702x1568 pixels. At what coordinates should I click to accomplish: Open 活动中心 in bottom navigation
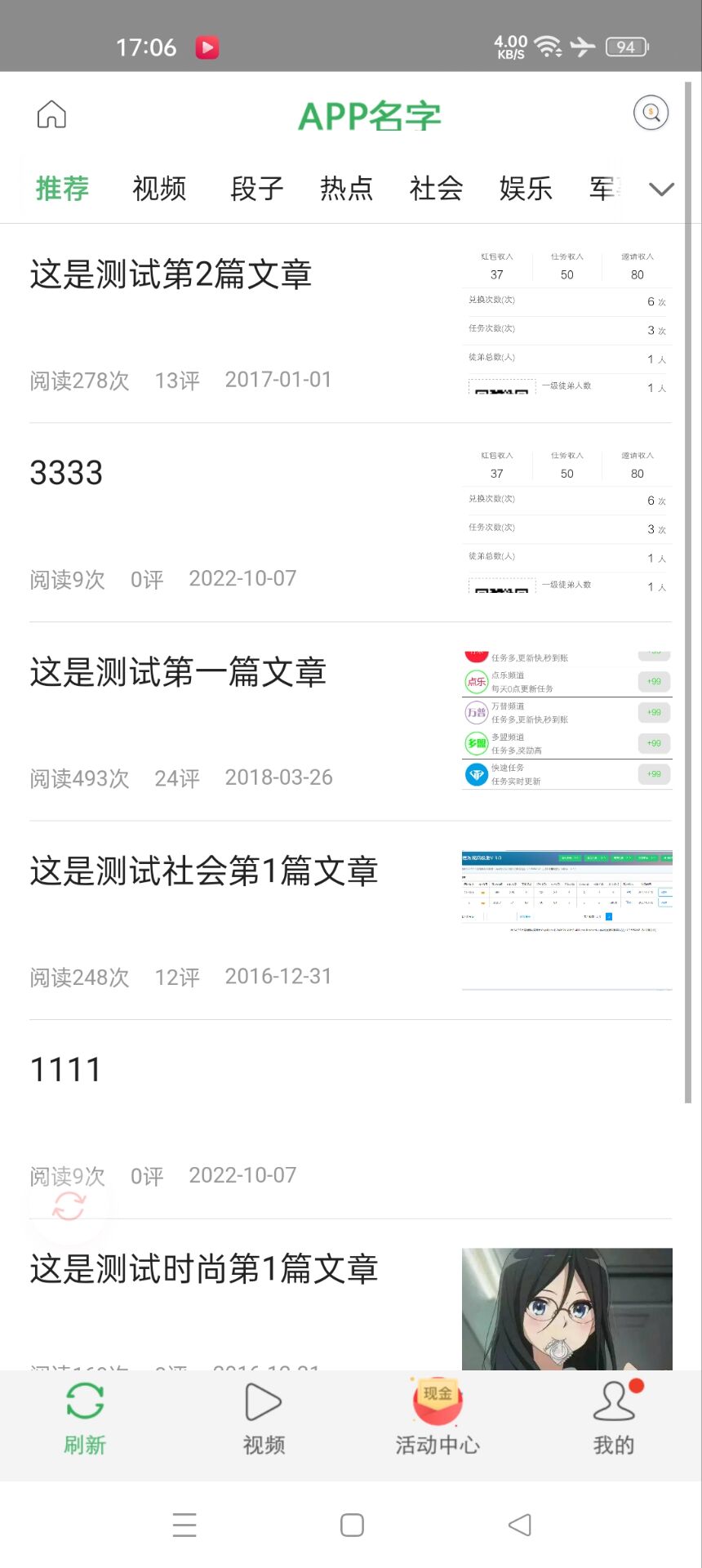point(438,1419)
